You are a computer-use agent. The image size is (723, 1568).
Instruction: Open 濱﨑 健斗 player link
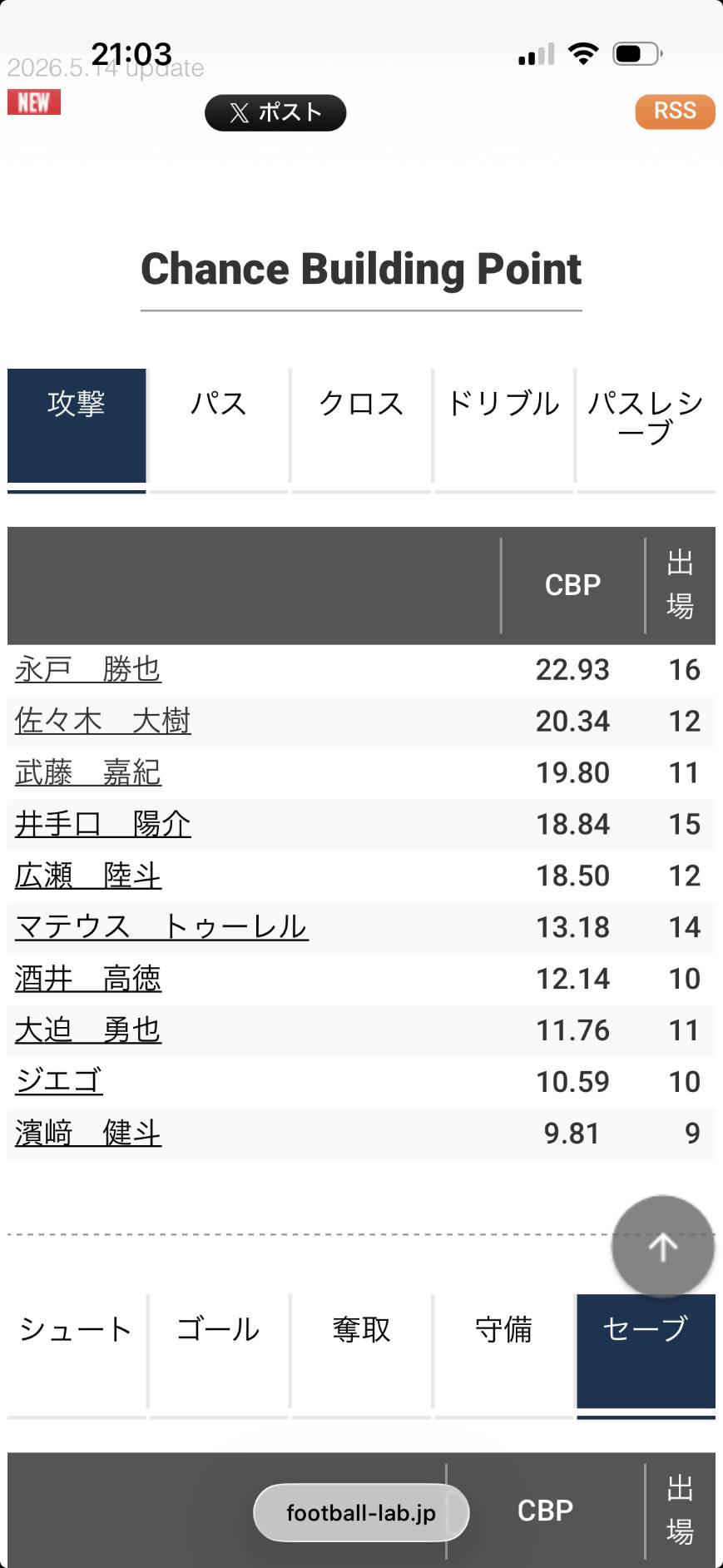[88, 1134]
